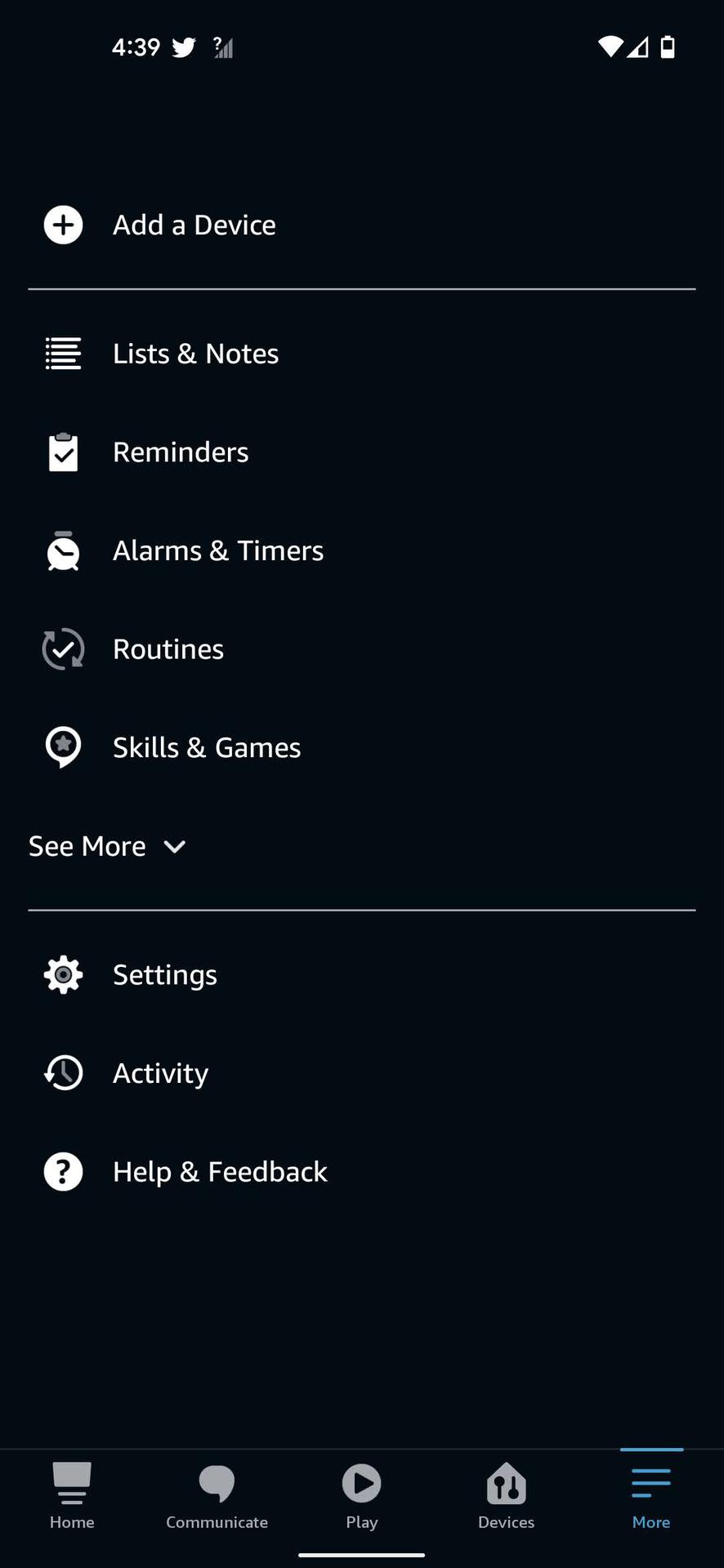Browse Skills & Games
724x1568 pixels.
(206, 748)
